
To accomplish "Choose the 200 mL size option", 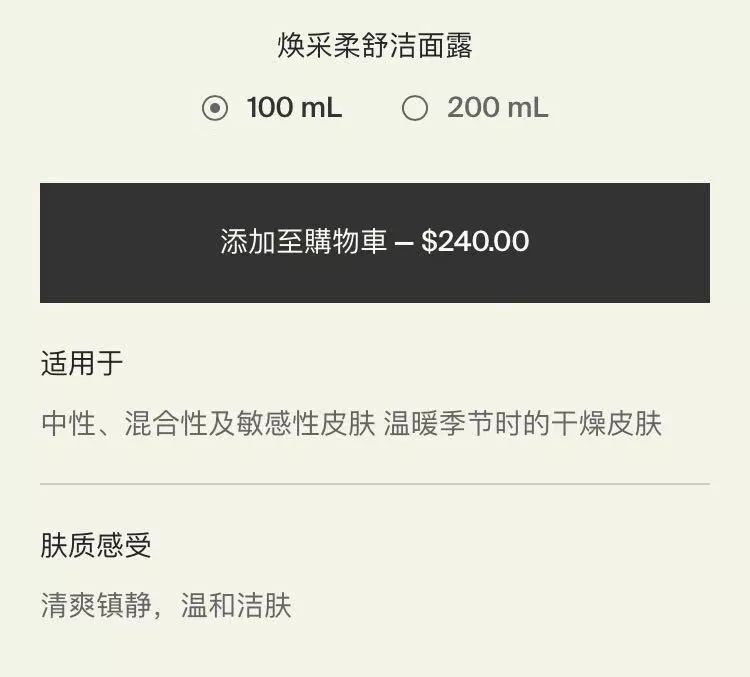I will tap(415, 108).
